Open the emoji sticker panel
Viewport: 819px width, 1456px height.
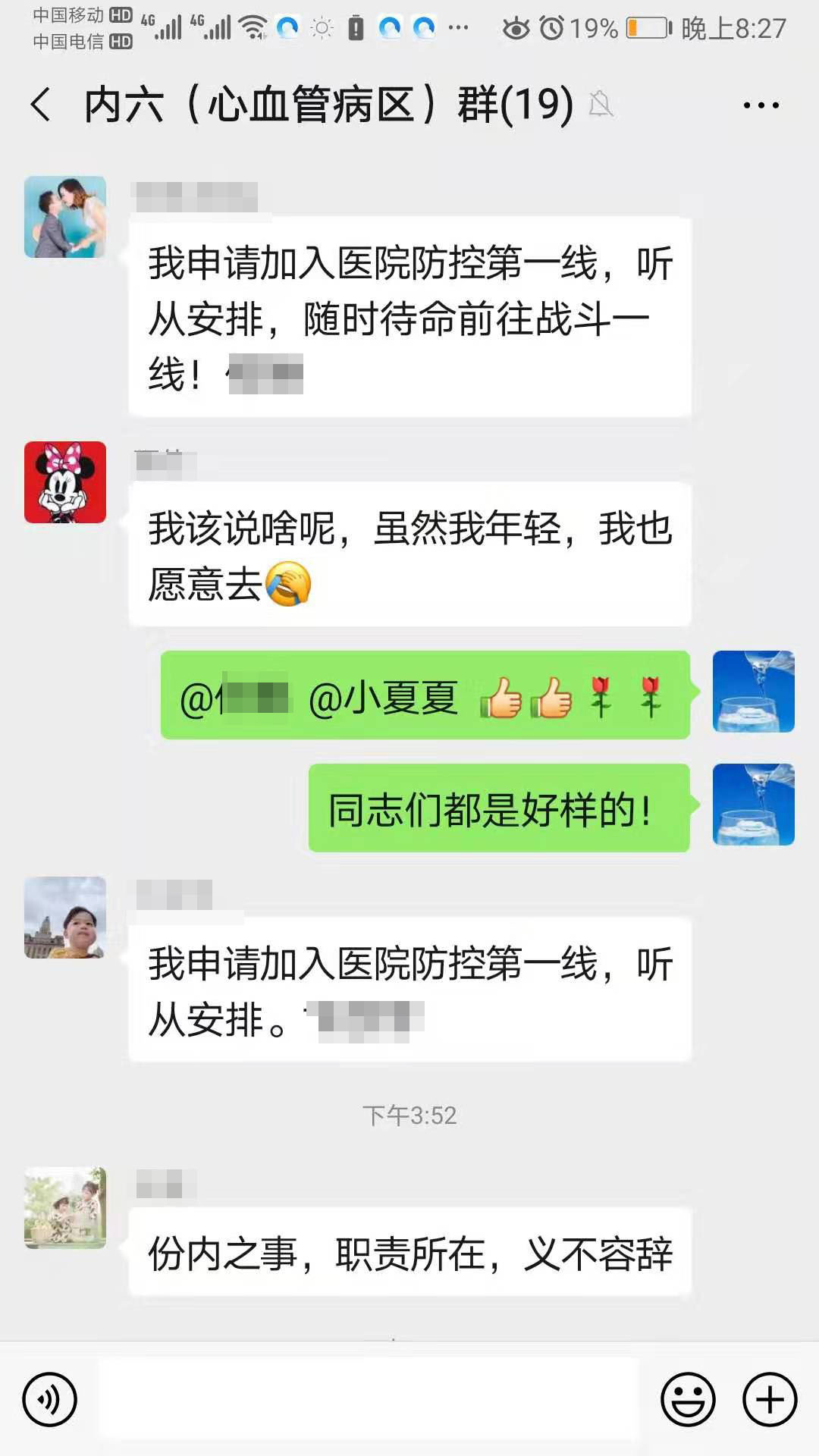[688, 1399]
